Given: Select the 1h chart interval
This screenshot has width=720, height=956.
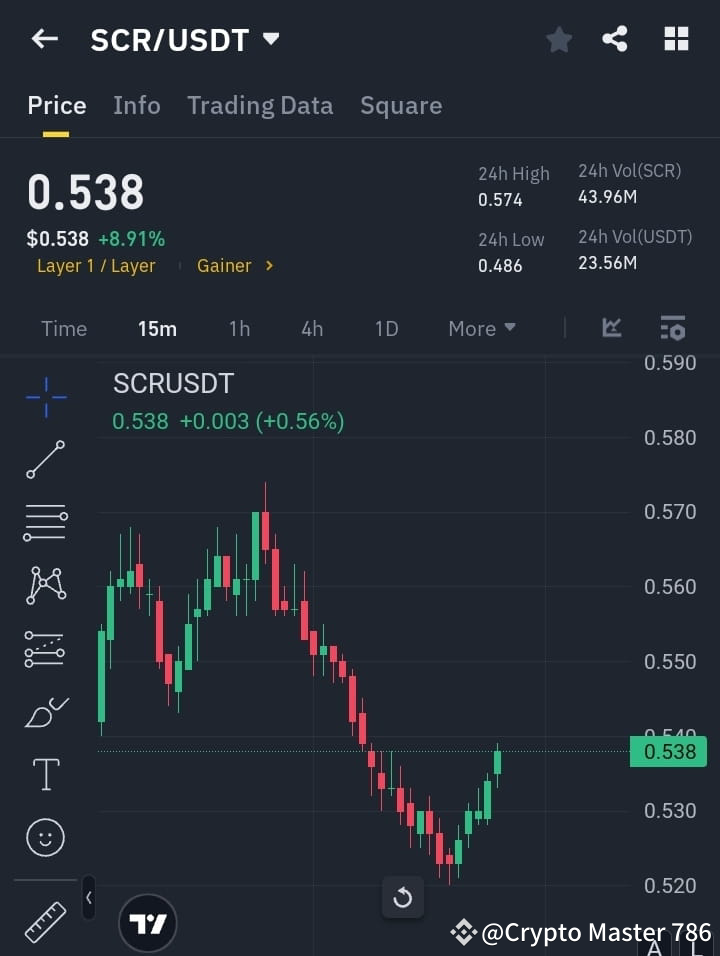Looking at the screenshot, I should (239, 328).
